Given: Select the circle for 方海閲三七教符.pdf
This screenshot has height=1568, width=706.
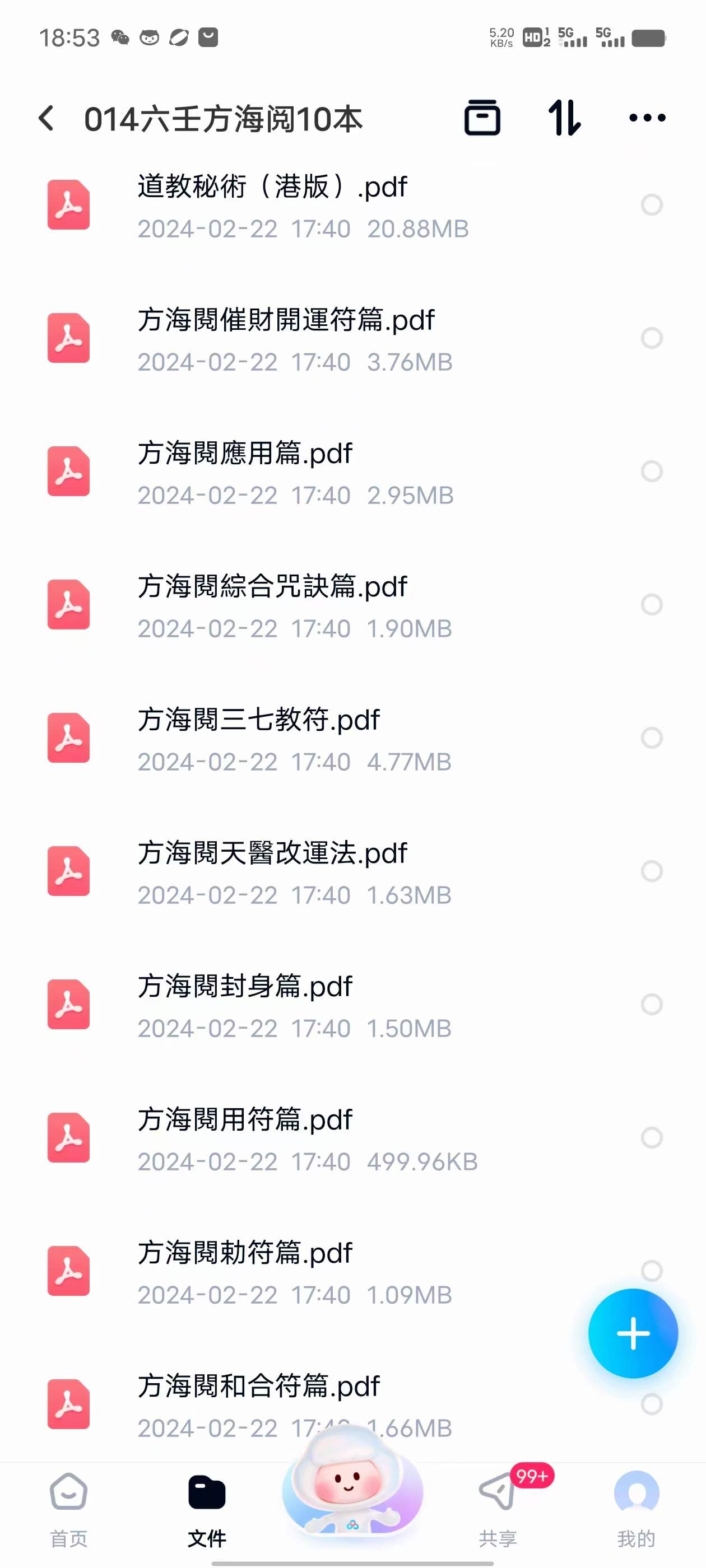Looking at the screenshot, I should (651, 738).
